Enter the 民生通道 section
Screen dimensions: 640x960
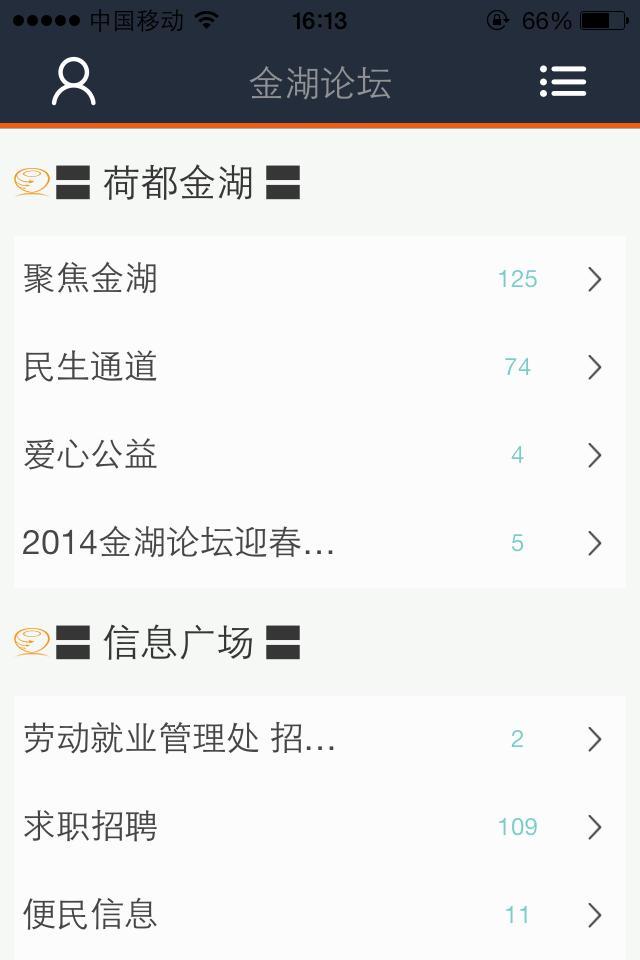pos(318,367)
